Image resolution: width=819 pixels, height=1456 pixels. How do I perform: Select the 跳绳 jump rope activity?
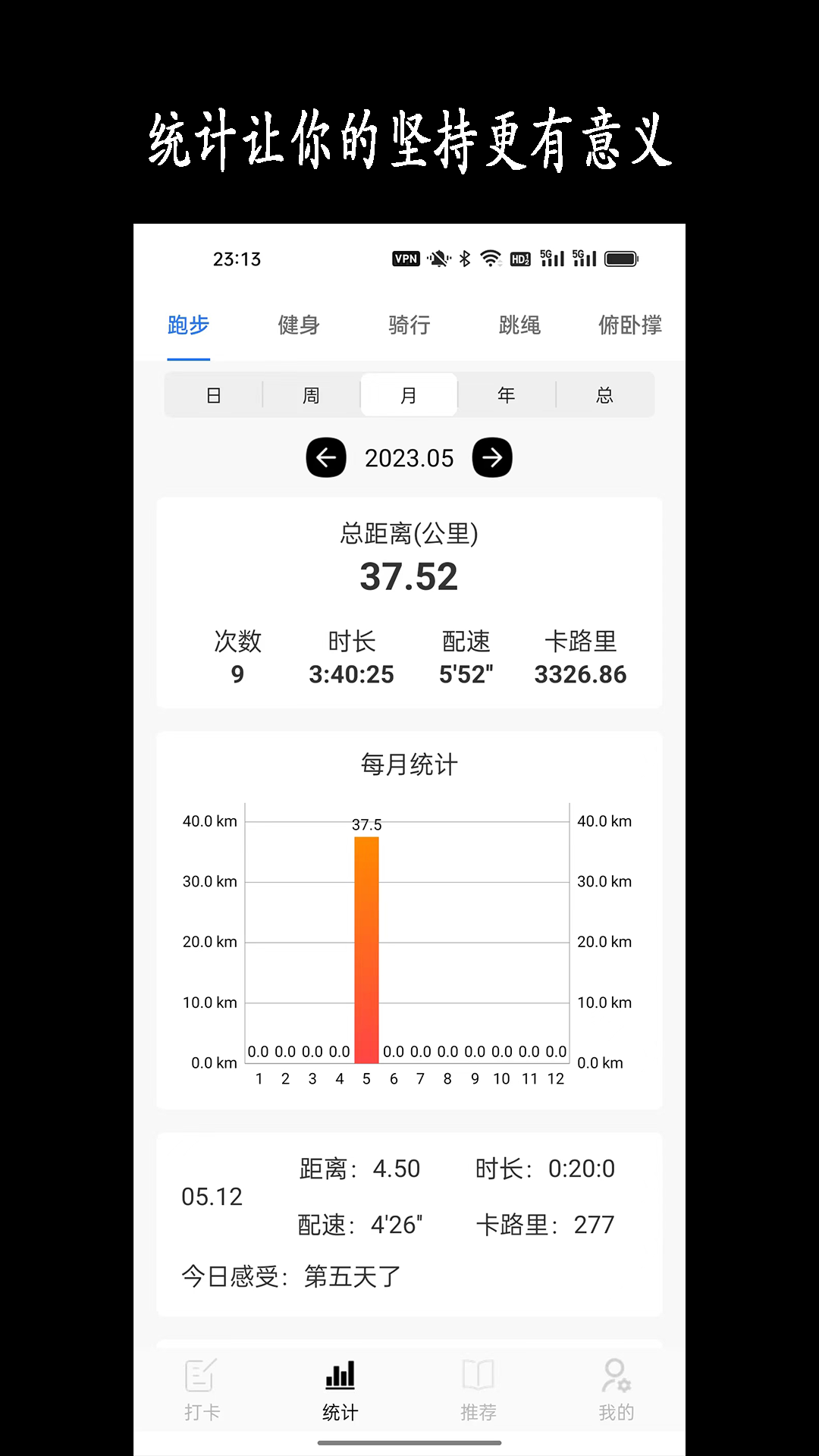coord(520,325)
